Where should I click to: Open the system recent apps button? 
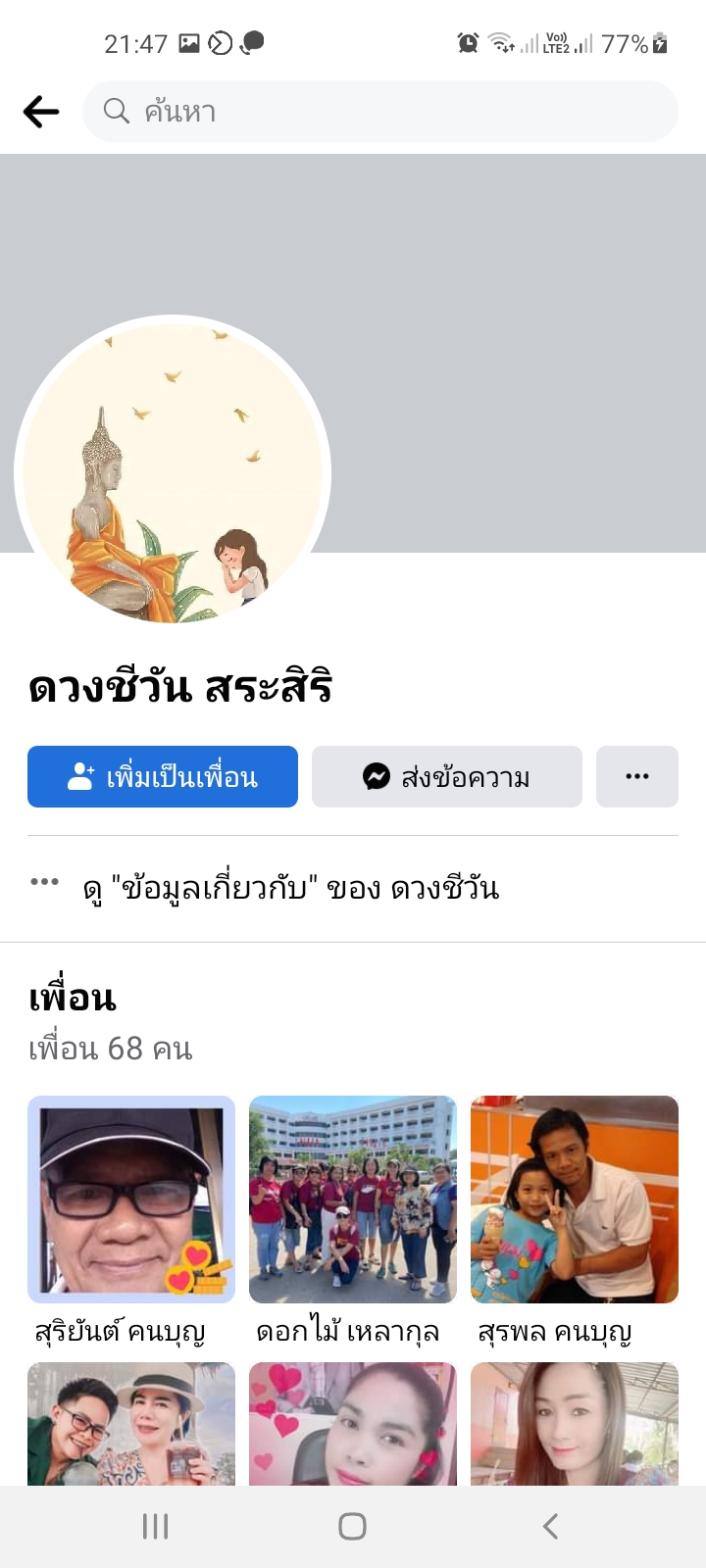156,1526
